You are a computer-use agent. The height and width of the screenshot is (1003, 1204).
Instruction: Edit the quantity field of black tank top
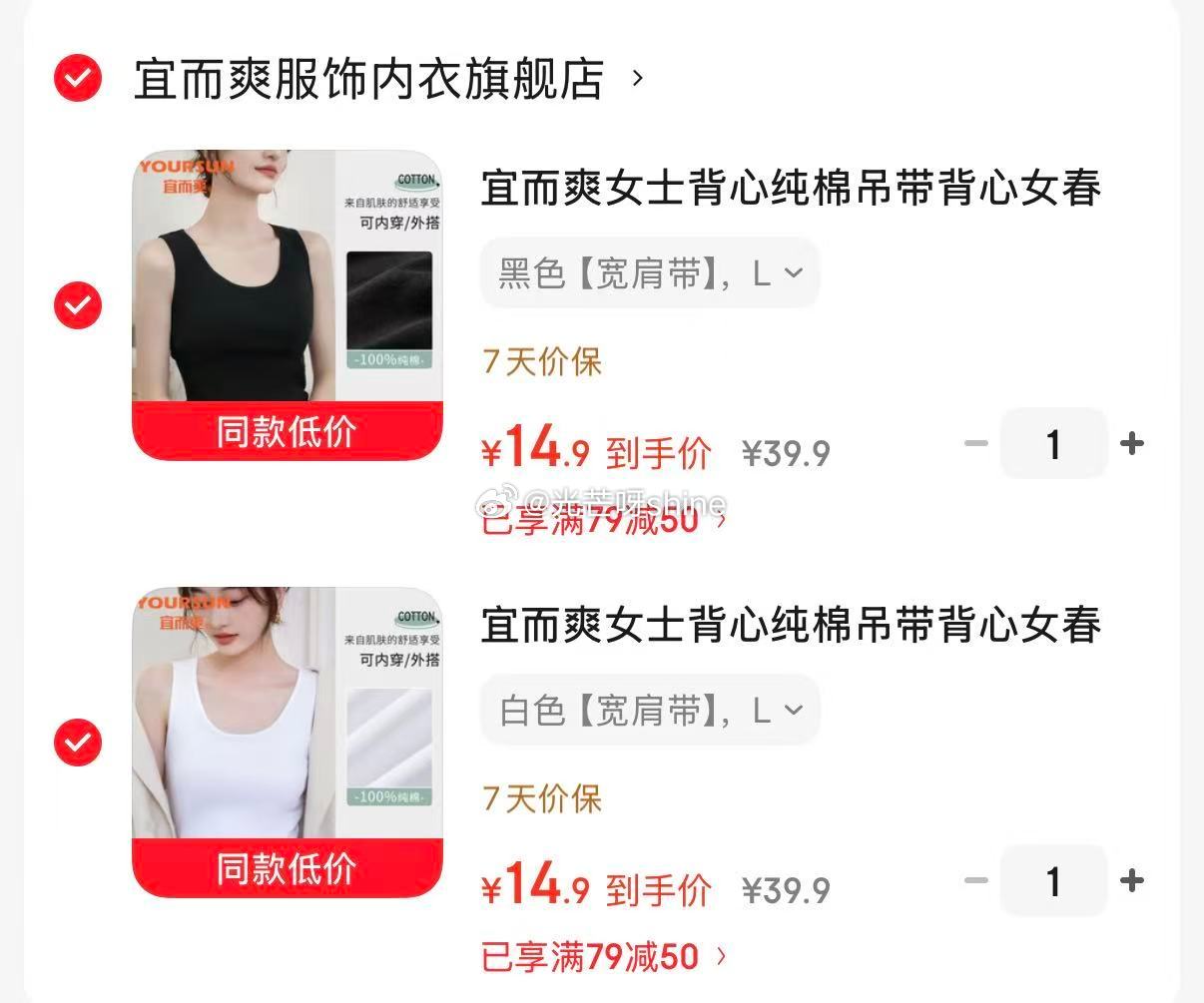[1053, 444]
